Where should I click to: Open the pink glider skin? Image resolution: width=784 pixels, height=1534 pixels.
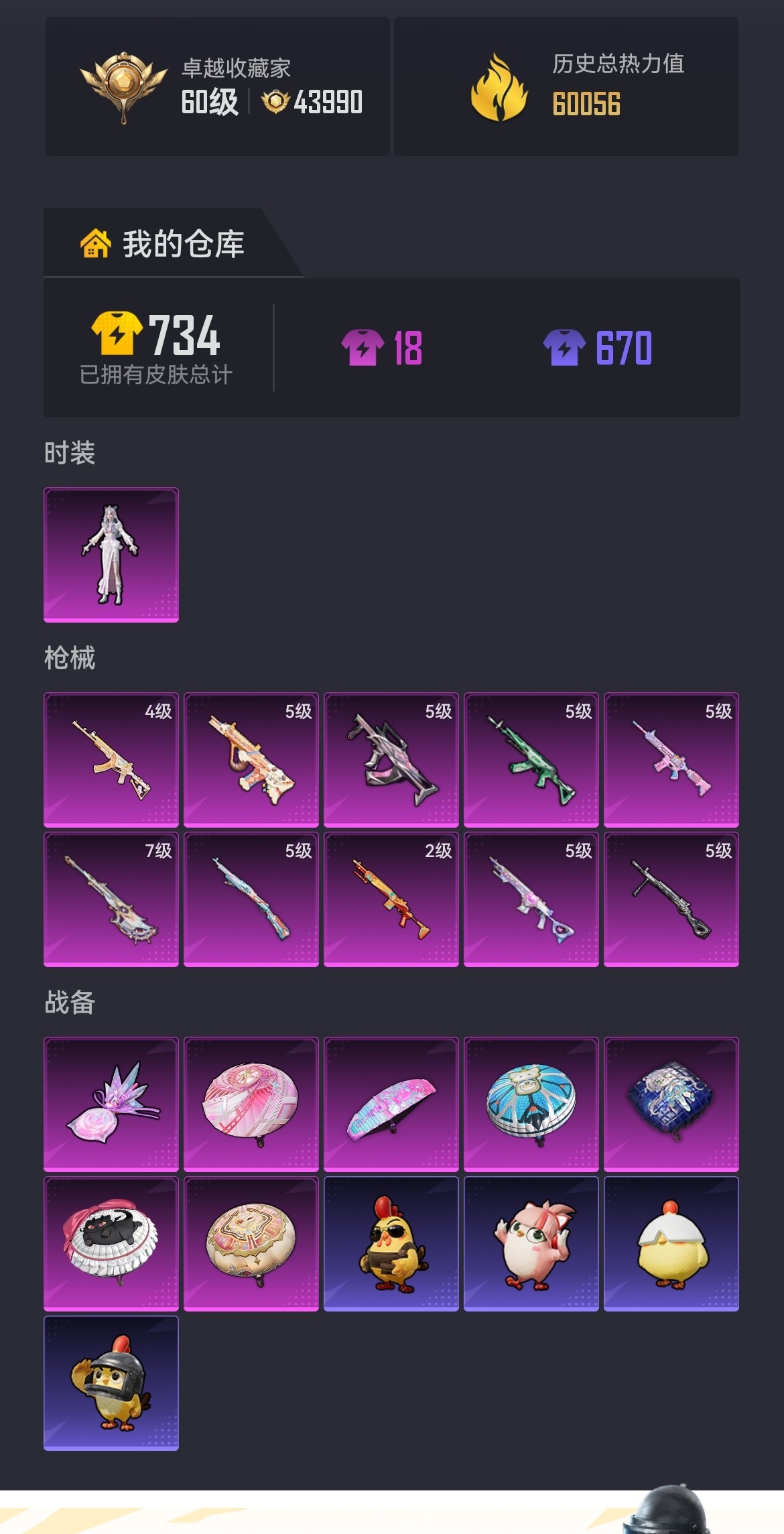pyautogui.click(x=391, y=1104)
